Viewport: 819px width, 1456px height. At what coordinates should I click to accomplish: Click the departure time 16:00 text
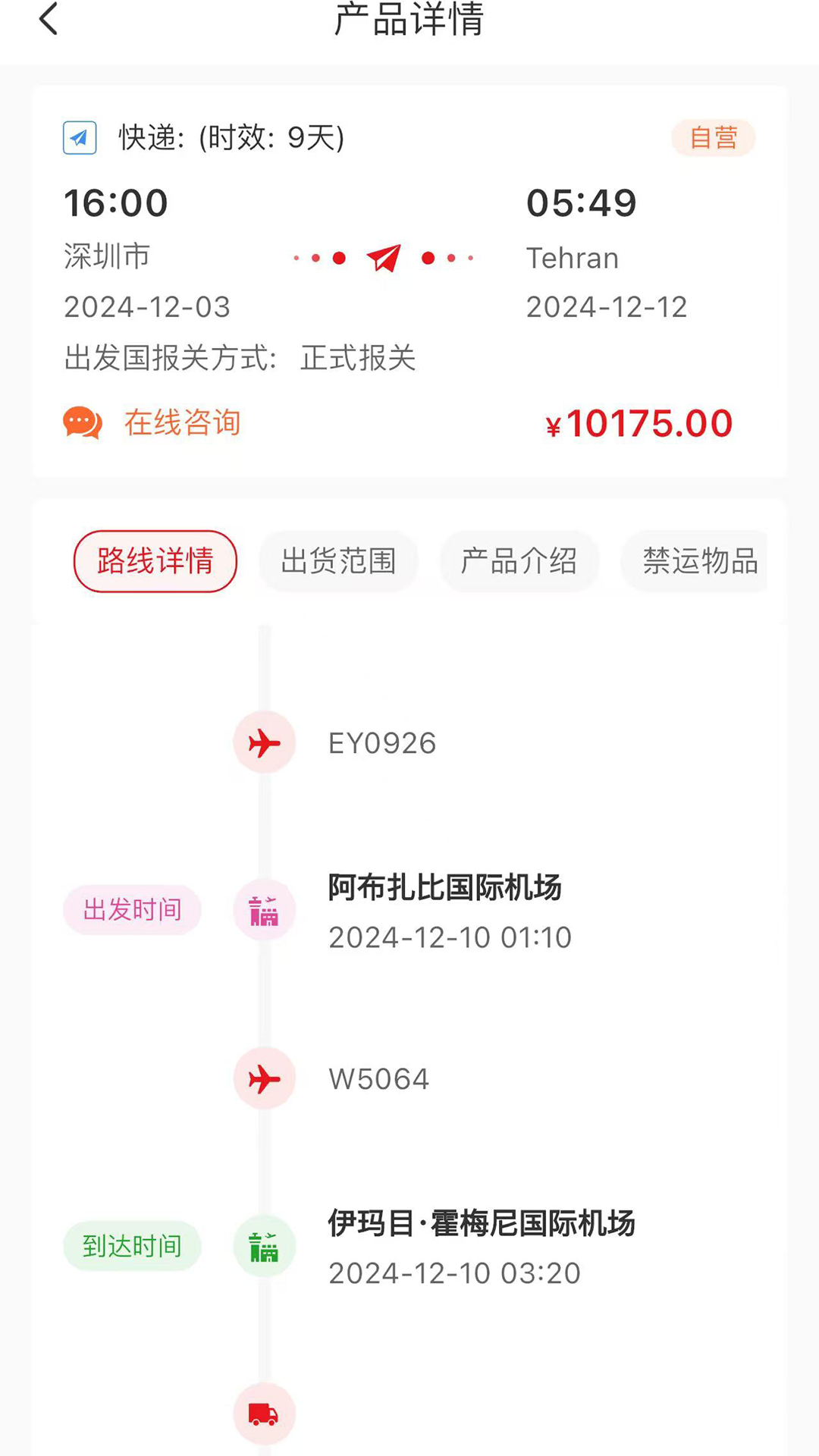[115, 202]
